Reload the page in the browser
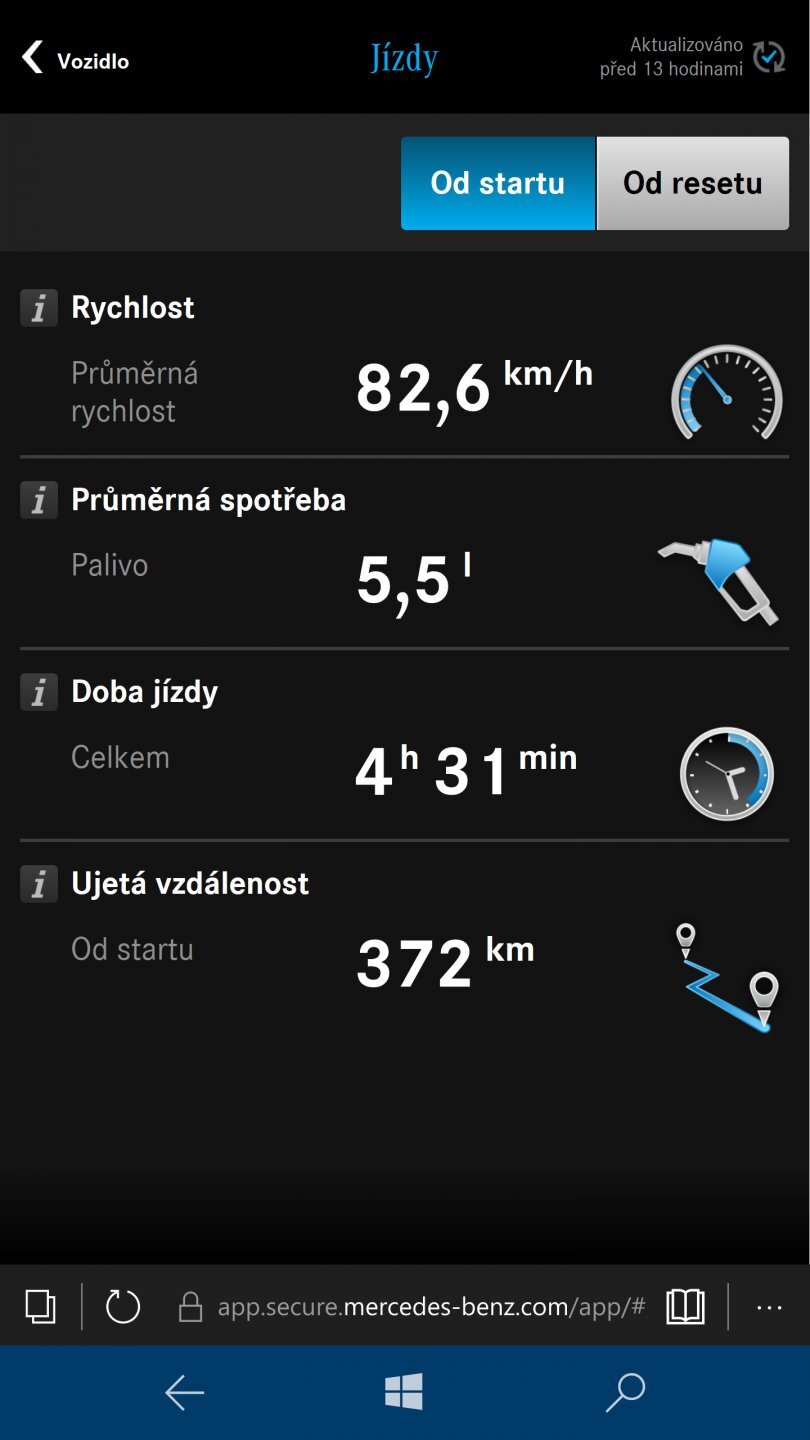 coord(123,1306)
